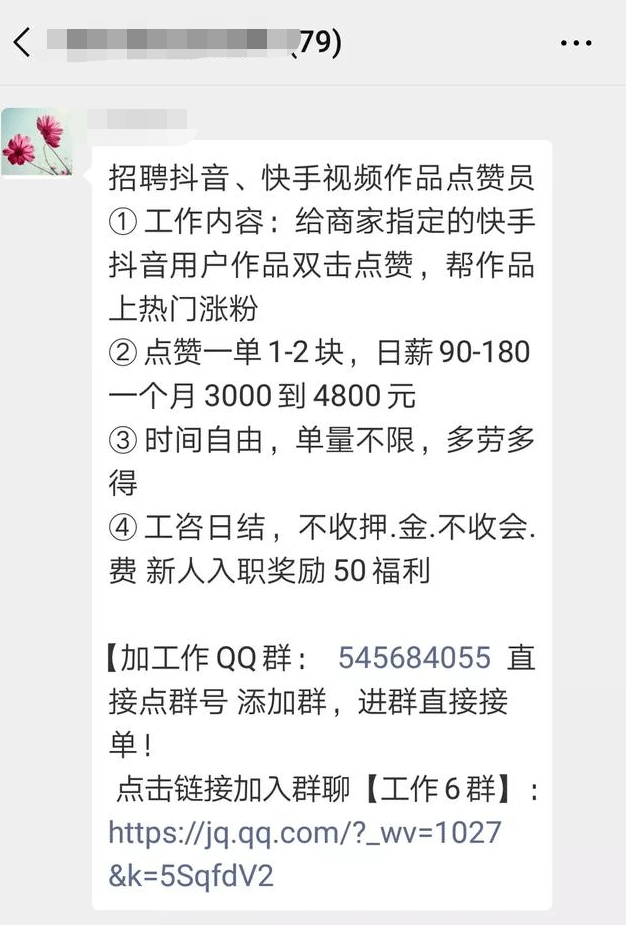Go back from the group chat
This screenshot has height=925, width=626.
(x=23, y=42)
